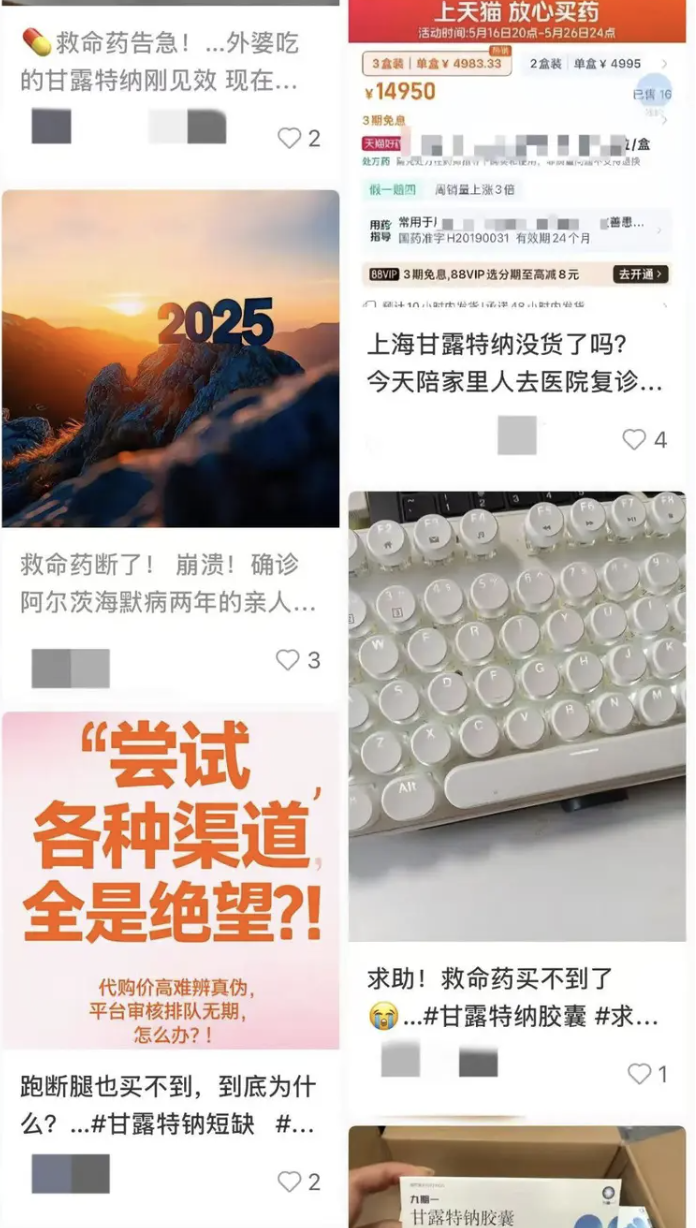Image resolution: width=696 pixels, height=1228 pixels.
Task: Like the 跑断腿也买不到 post
Action: point(289,1182)
